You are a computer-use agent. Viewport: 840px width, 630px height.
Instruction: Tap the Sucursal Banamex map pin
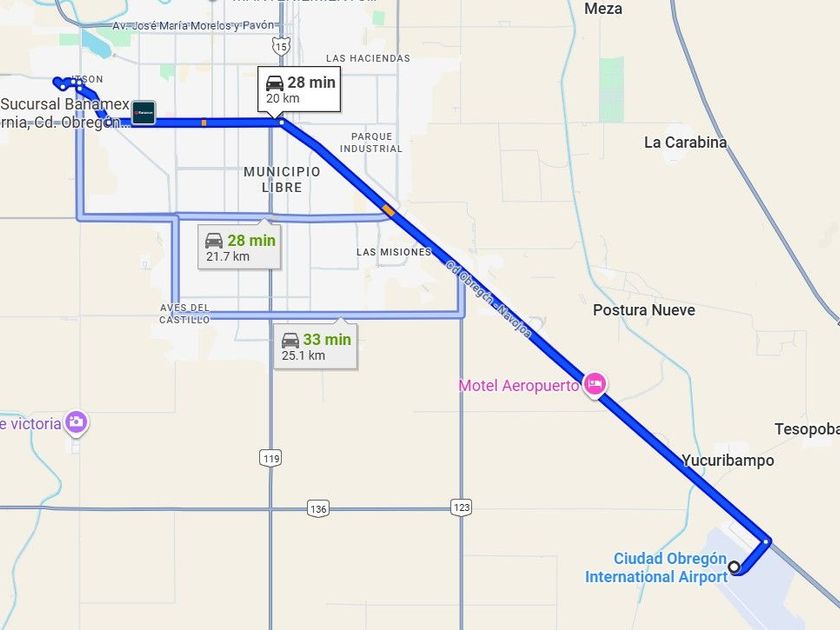point(143,111)
